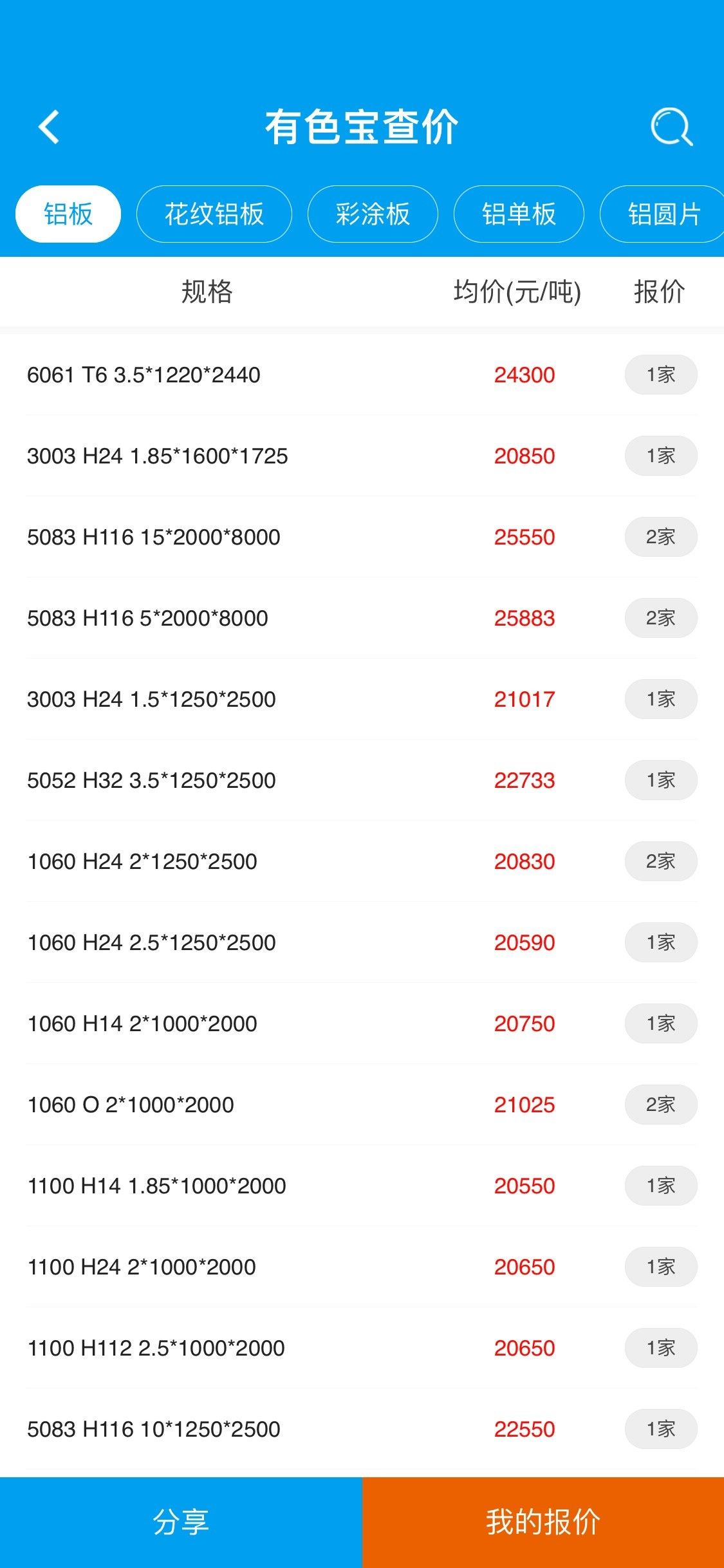View 2家 quotes for 5083 H116 15*2000*8000
Image resolution: width=724 pixels, height=1568 pixels.
point(661,537)
